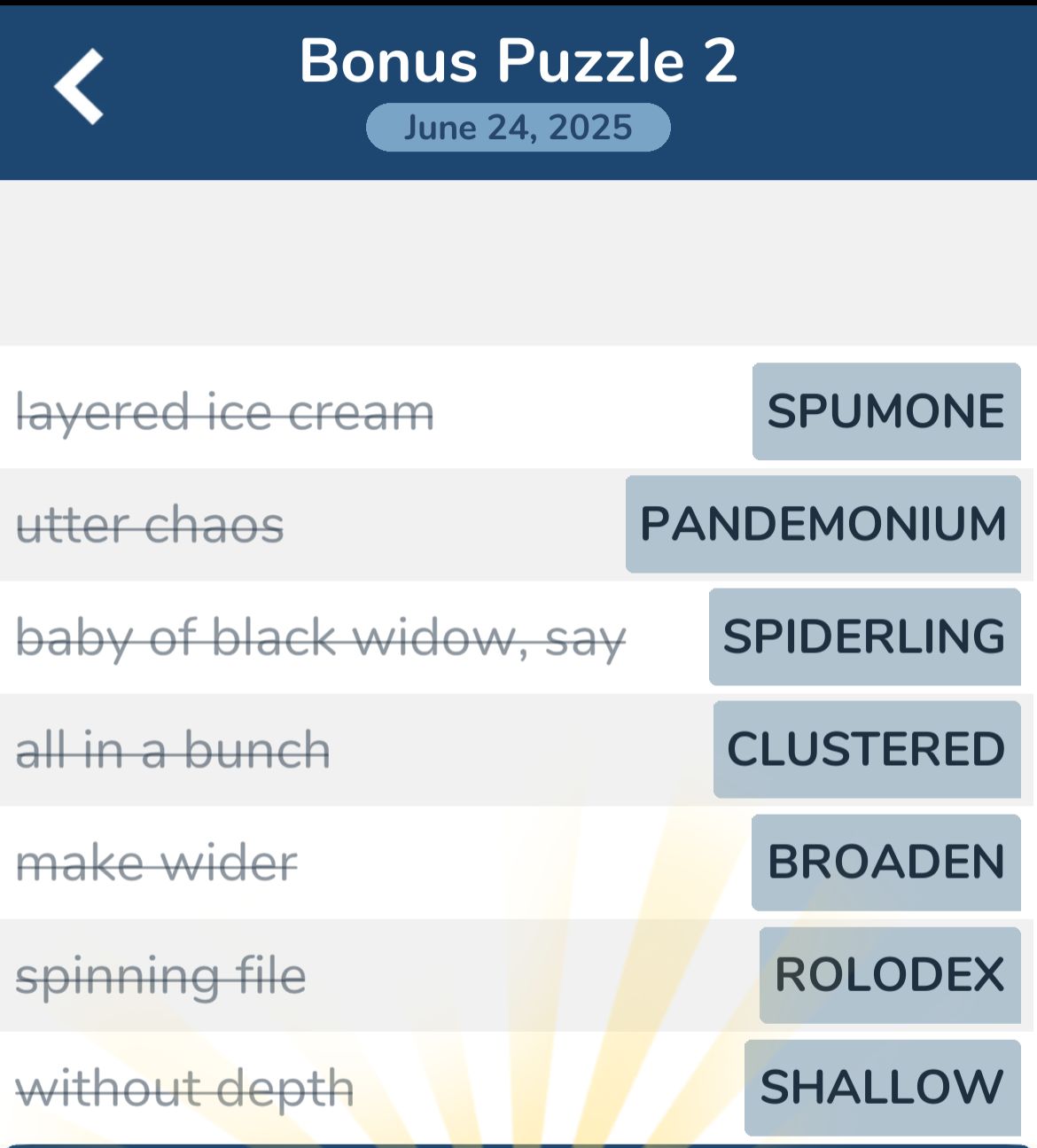Select the CLUSTERED answer chip

coord(867,749)
